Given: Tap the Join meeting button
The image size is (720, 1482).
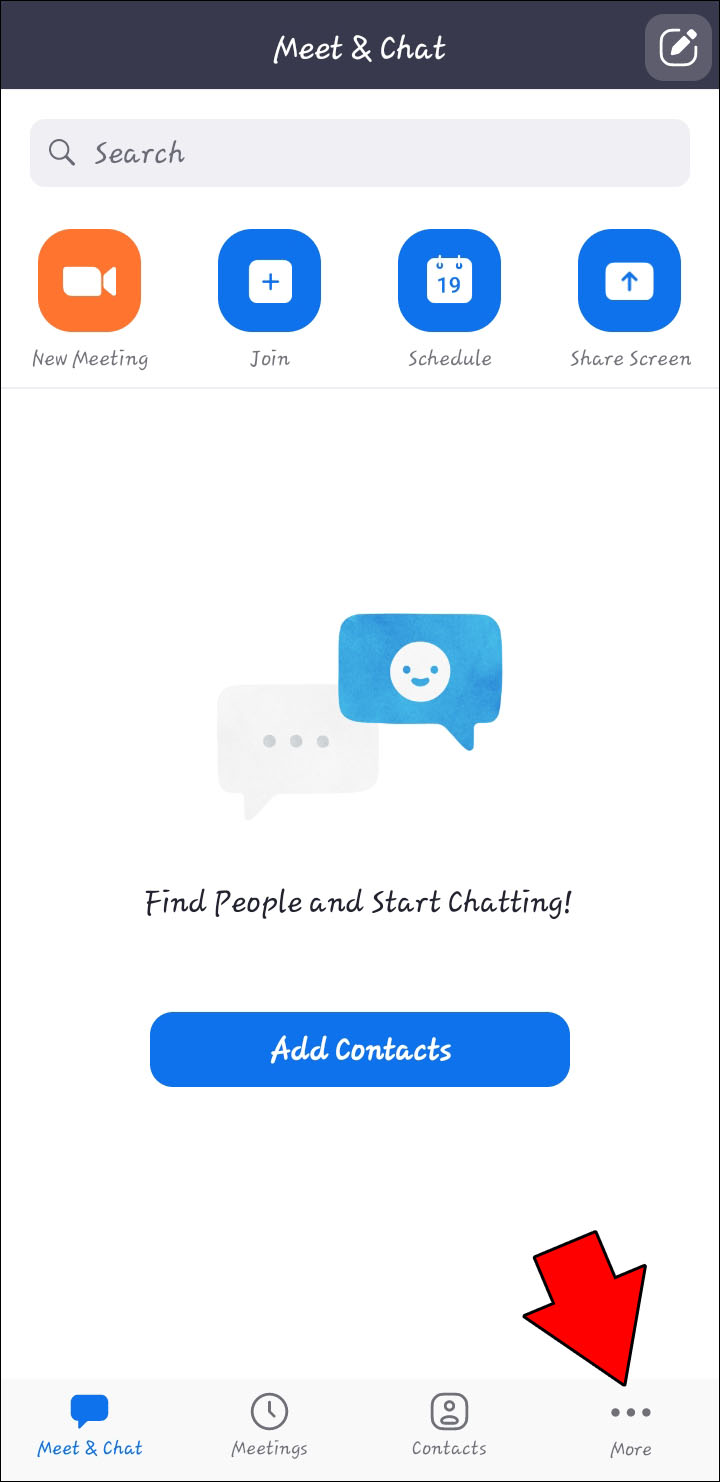Looking at the screenshot, I should (269, 281).
